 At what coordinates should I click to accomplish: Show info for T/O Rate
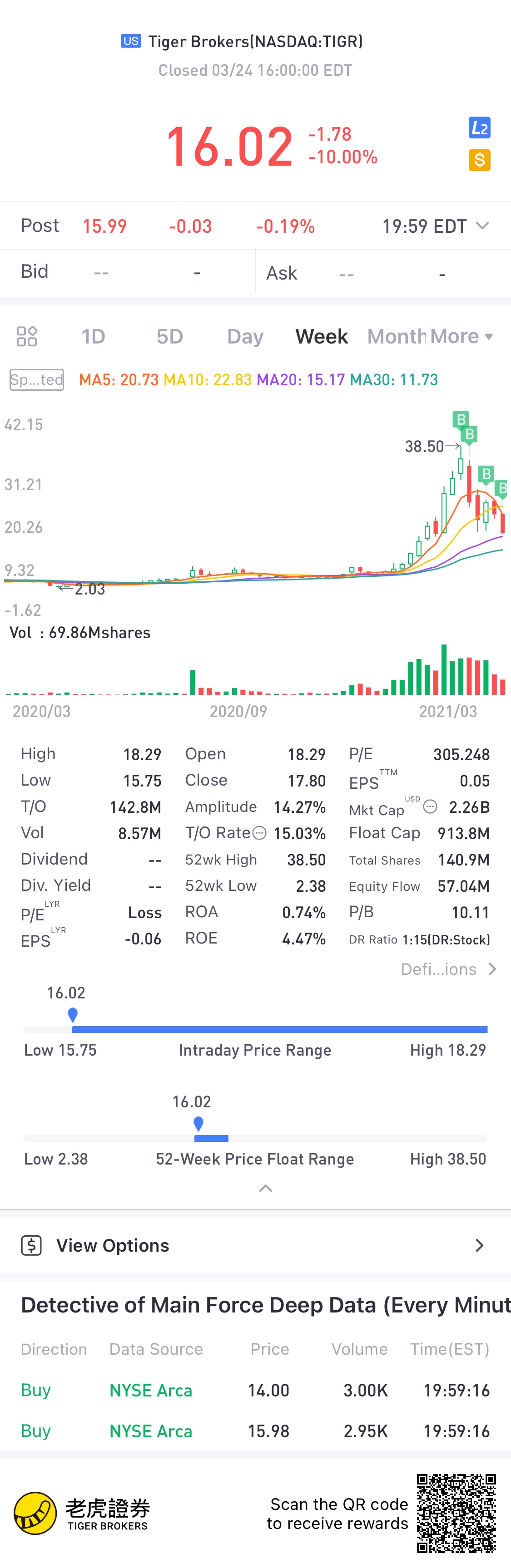[x=259, y=833]
